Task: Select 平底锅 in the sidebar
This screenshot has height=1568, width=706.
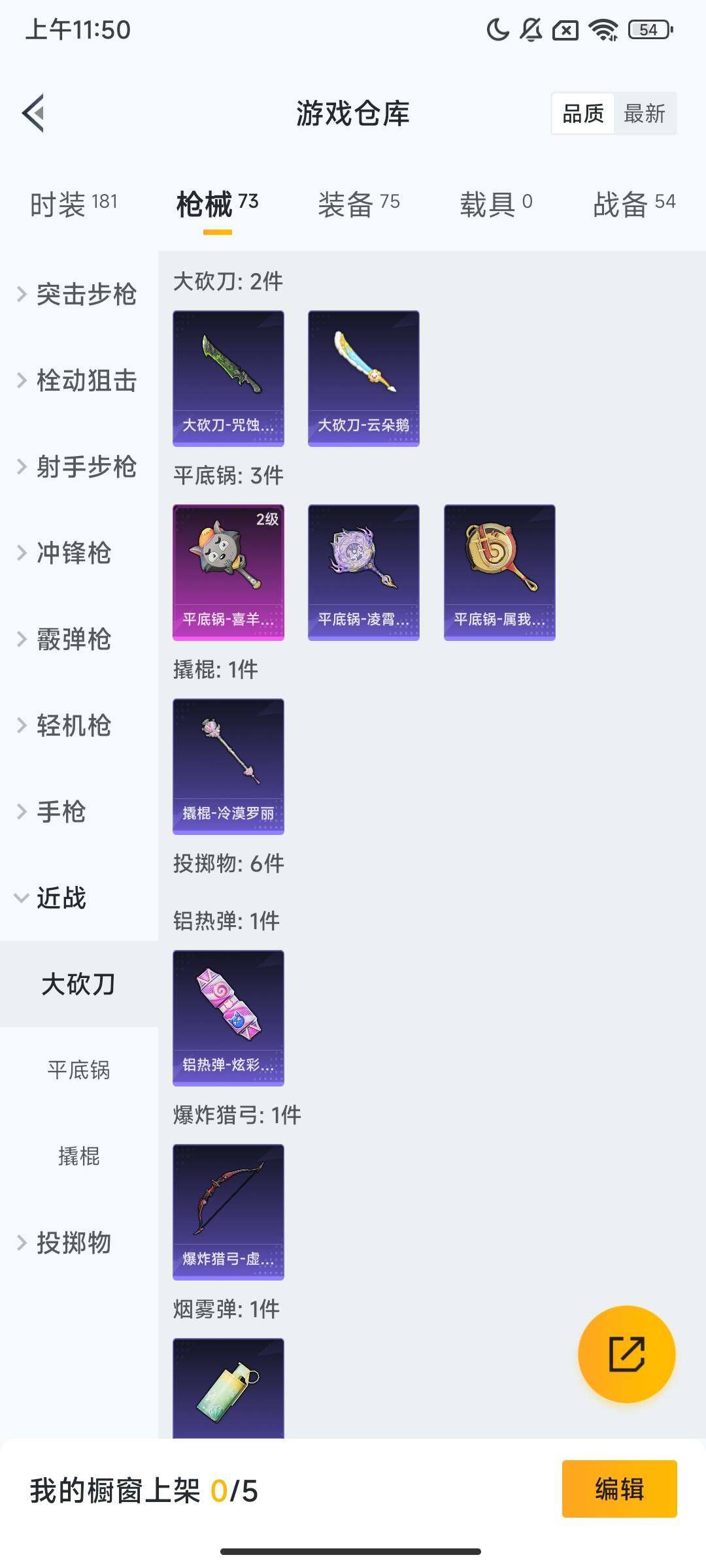Action: click(x=80, y=1071)
